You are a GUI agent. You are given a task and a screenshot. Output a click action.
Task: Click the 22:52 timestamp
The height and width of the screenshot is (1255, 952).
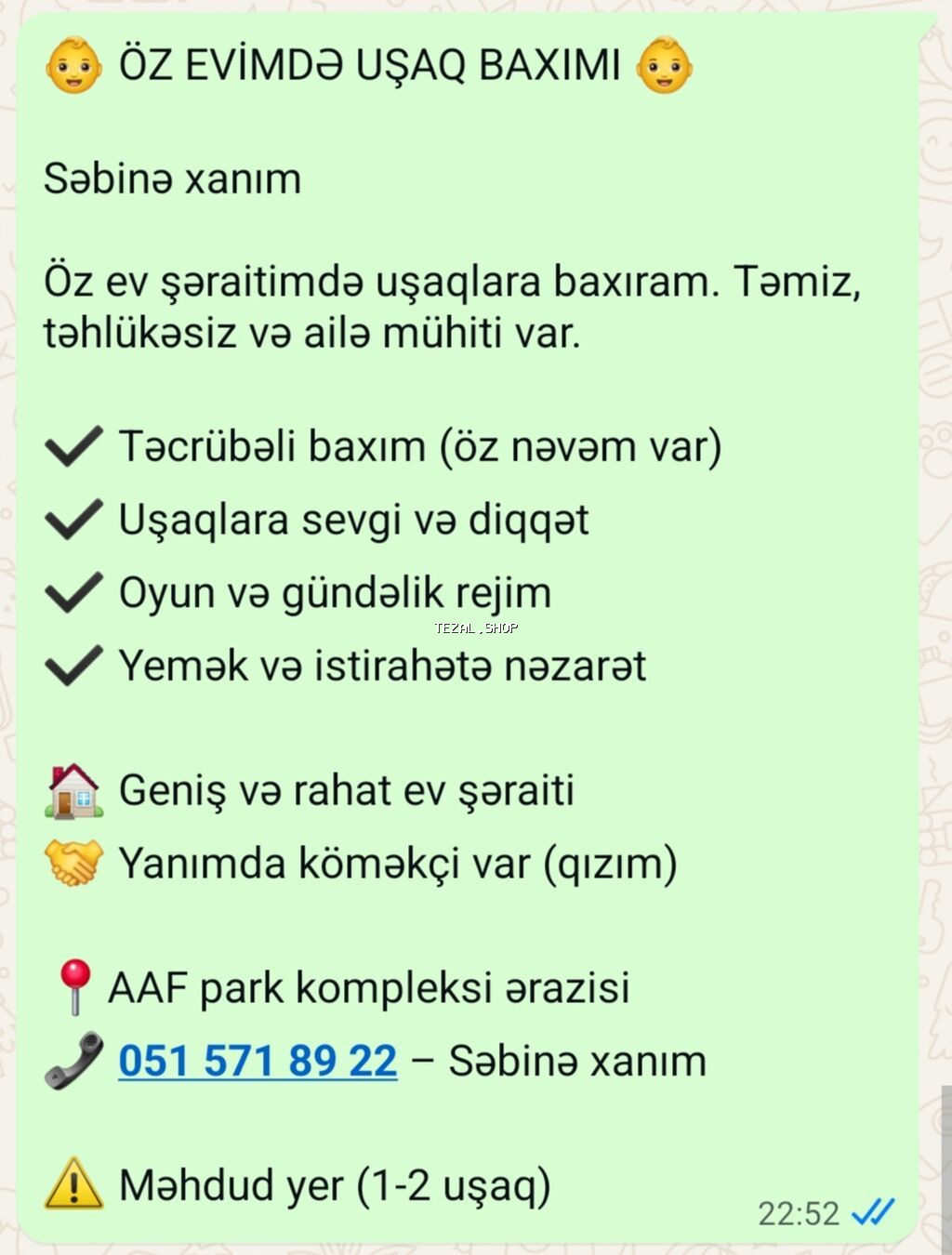801,1213
